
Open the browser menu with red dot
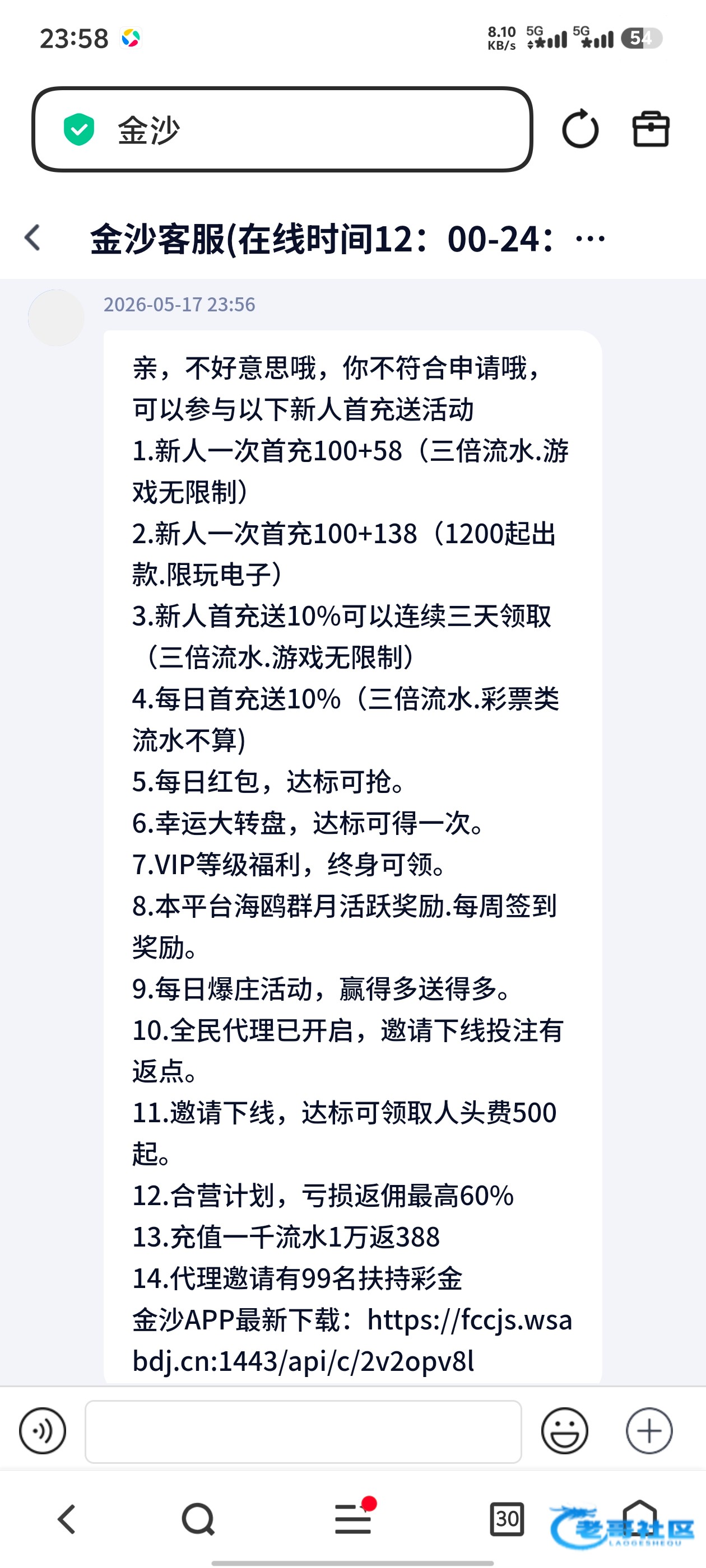pos(354,1518)
